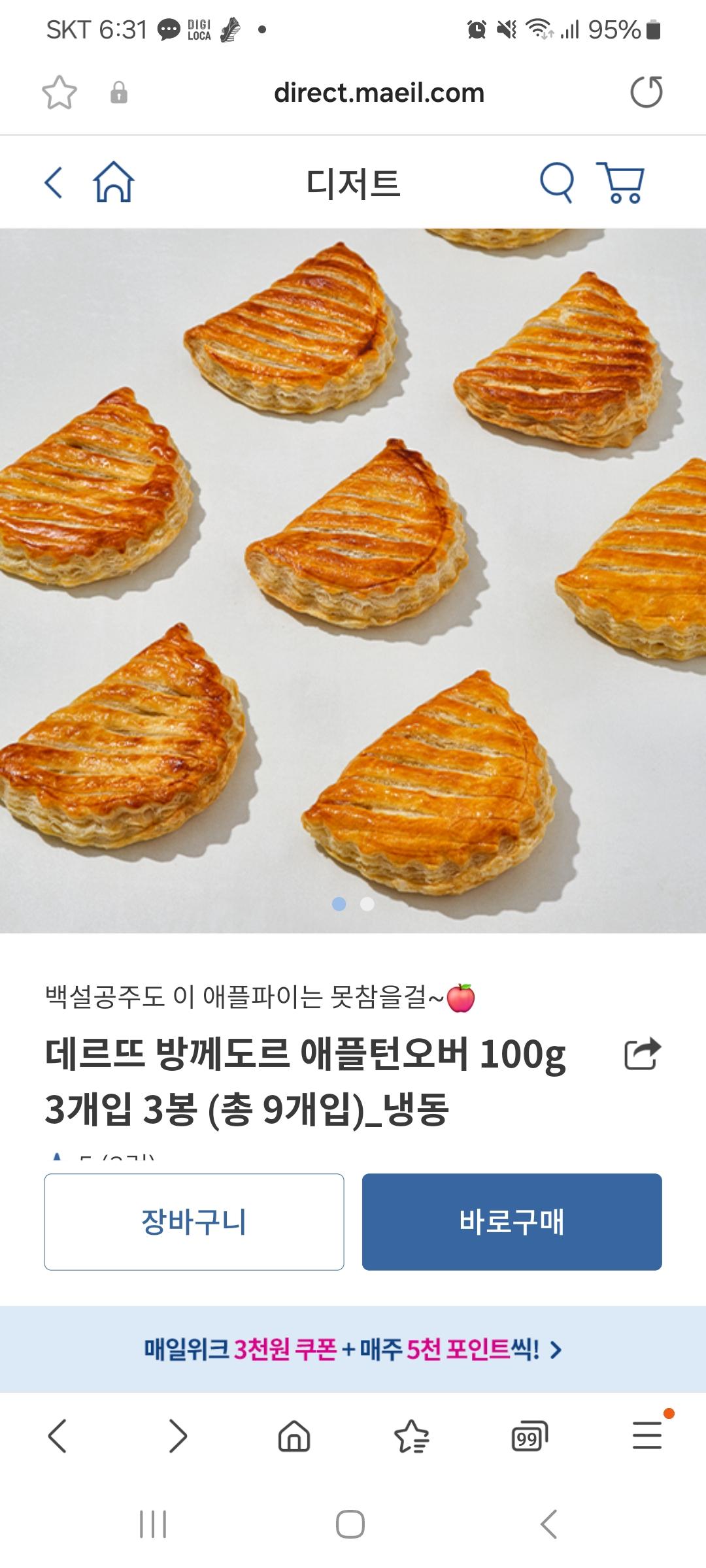The height and width of the screenshot is (1568, 706).
Task: Open recent apps from the navigation bar
Action: (x=154, y=1524)
